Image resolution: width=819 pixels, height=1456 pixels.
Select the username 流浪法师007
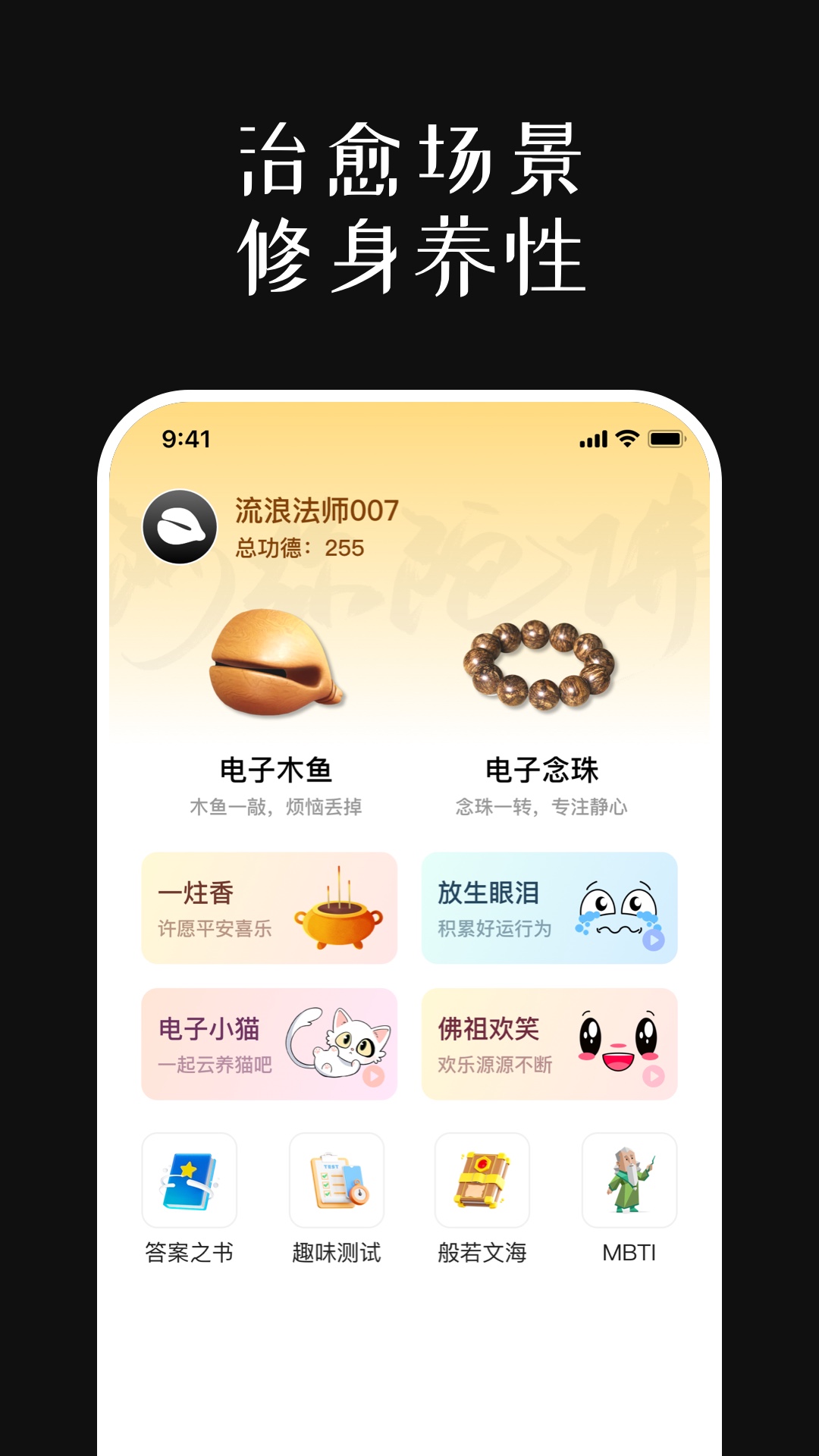tap(312, 512)
